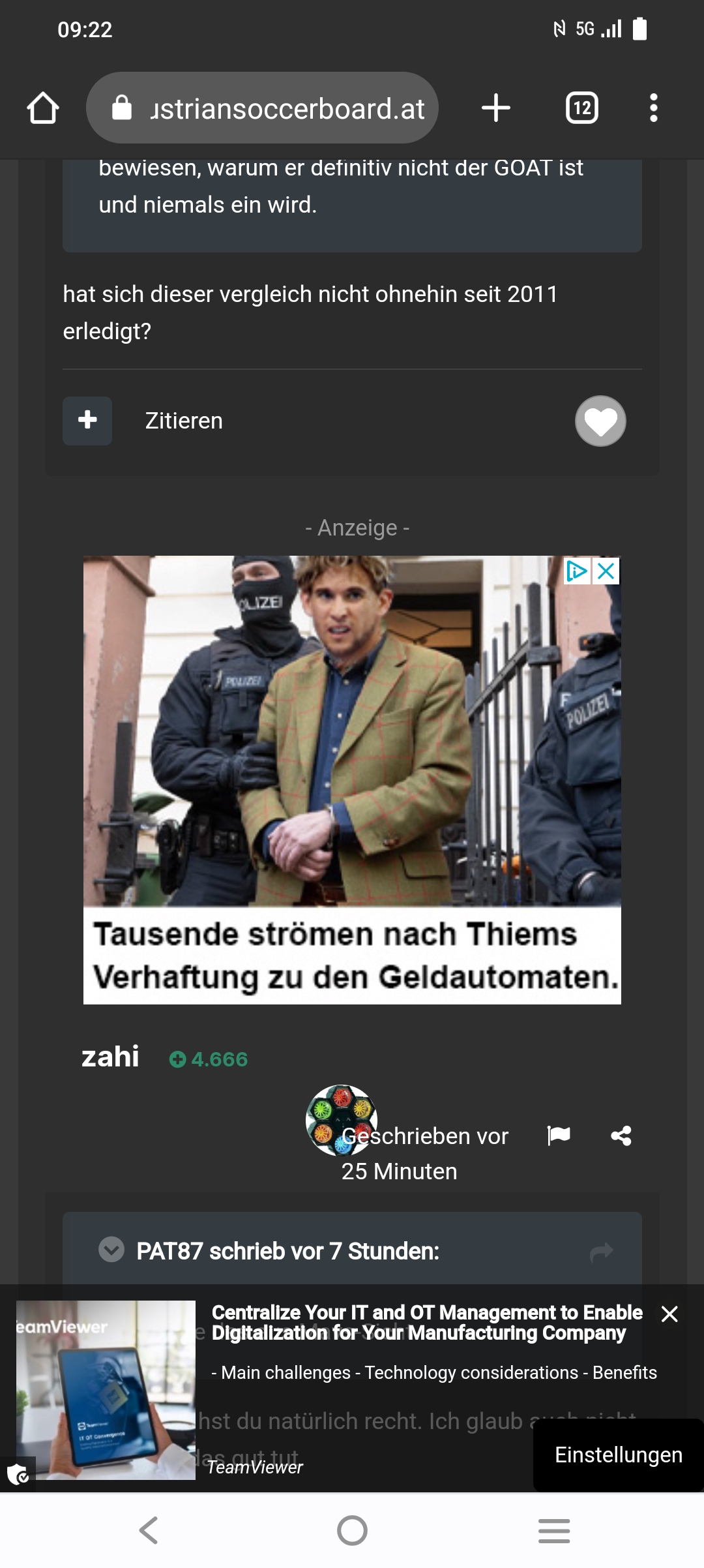Close the Thiem ad with the X
Screen dimensions: 704x1568
606,571
